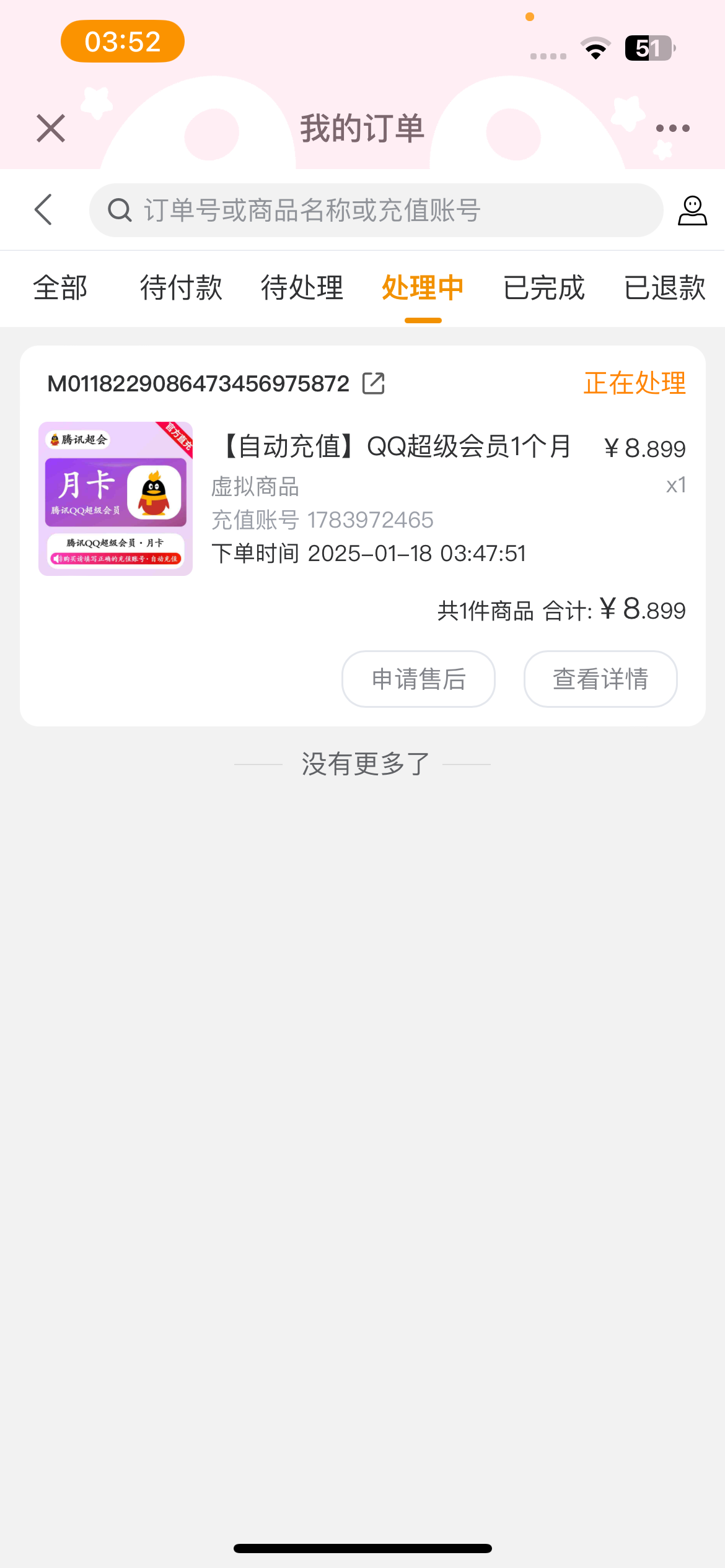Switch to the 已完成 tab
The height and width of the screenshot is (1568, 725).
pyautogui.click(x=543, y=288)
